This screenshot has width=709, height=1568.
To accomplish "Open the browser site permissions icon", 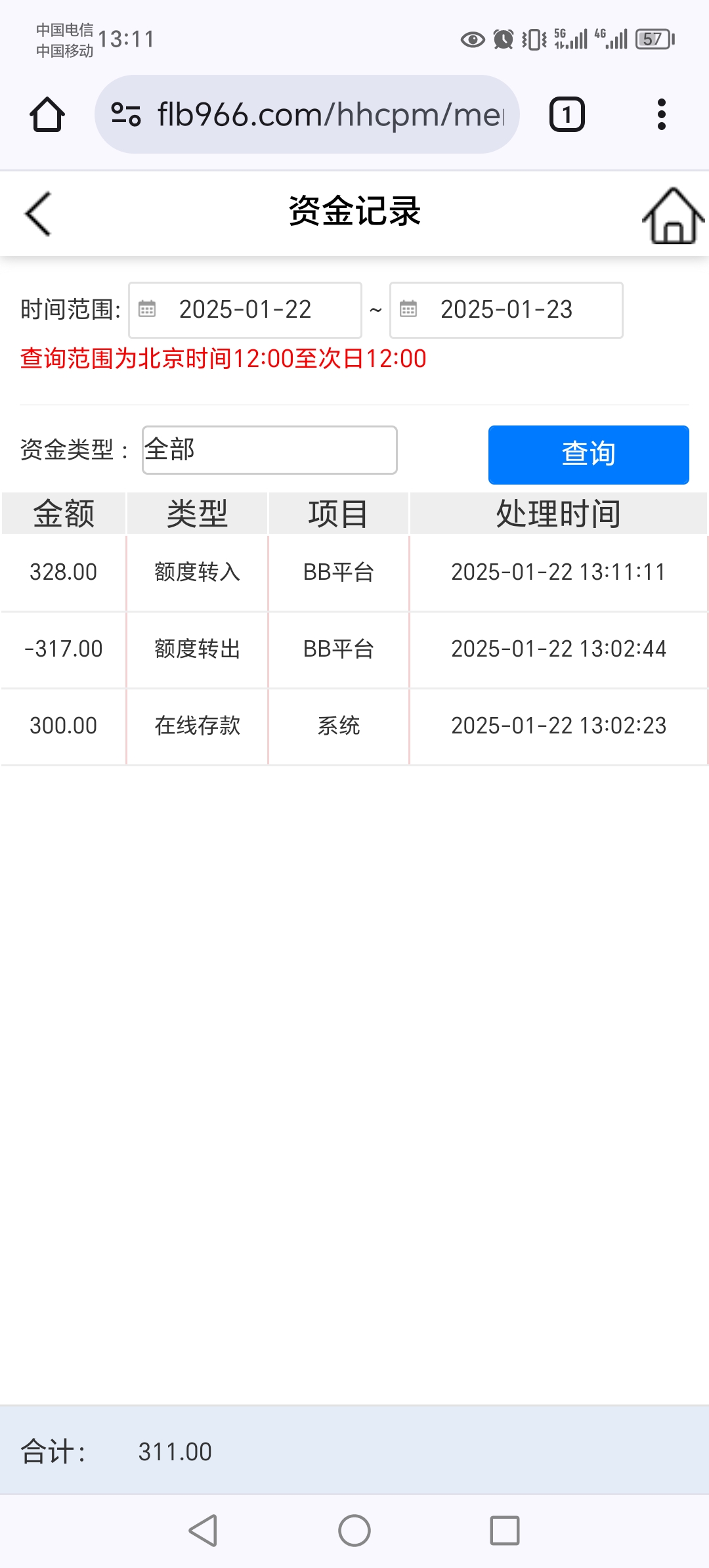I will pos(126,113).
